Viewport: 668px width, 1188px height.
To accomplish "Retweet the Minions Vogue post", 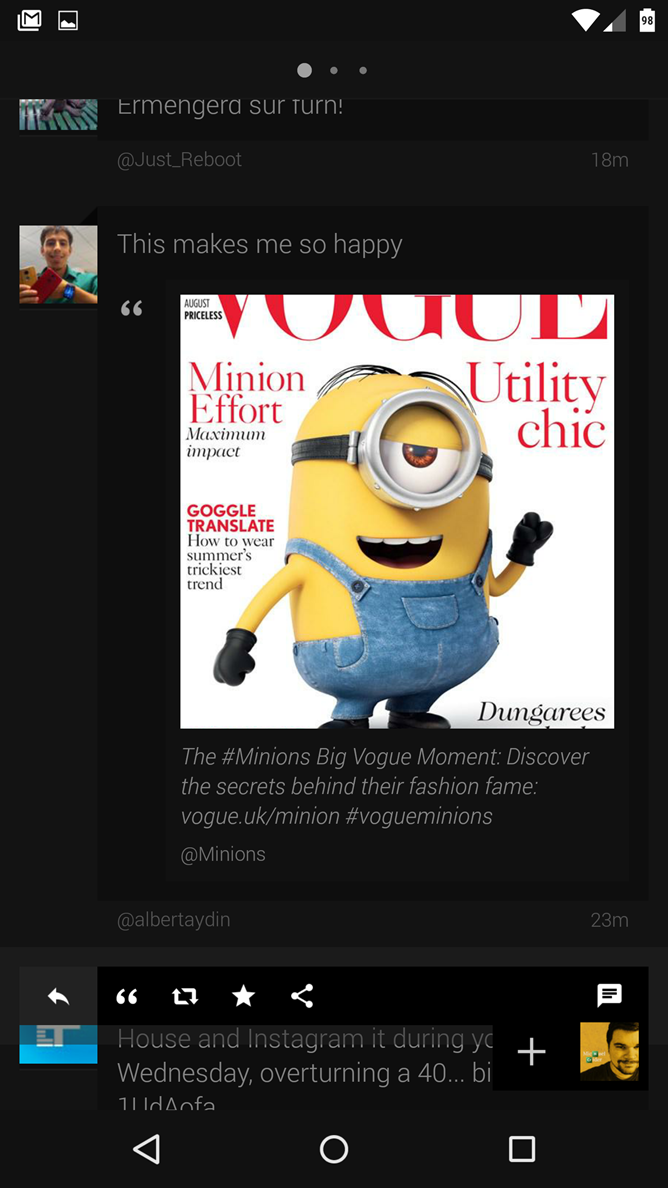I will [185, 996].
